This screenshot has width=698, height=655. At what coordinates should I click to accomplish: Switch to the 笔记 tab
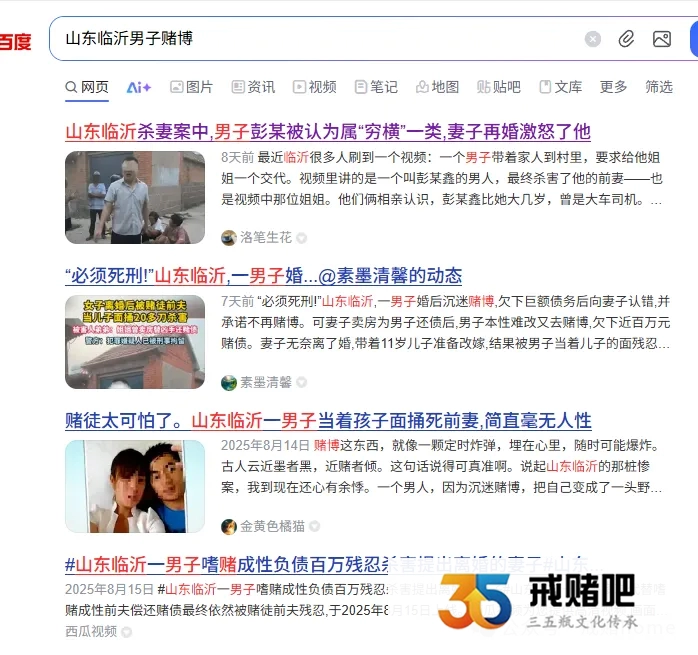coord(376,87)
